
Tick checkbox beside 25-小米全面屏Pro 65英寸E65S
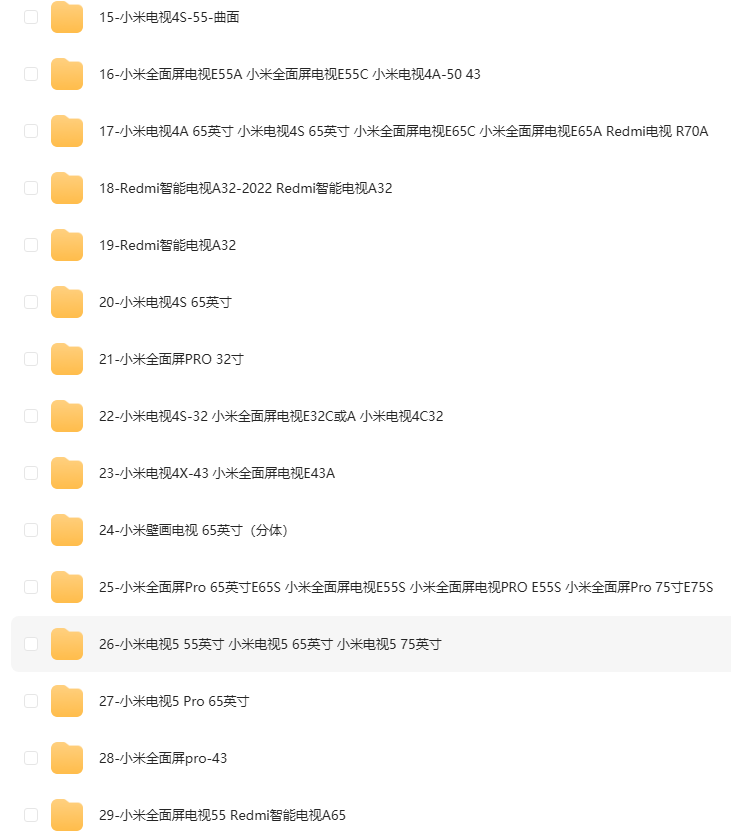(31, 587)
